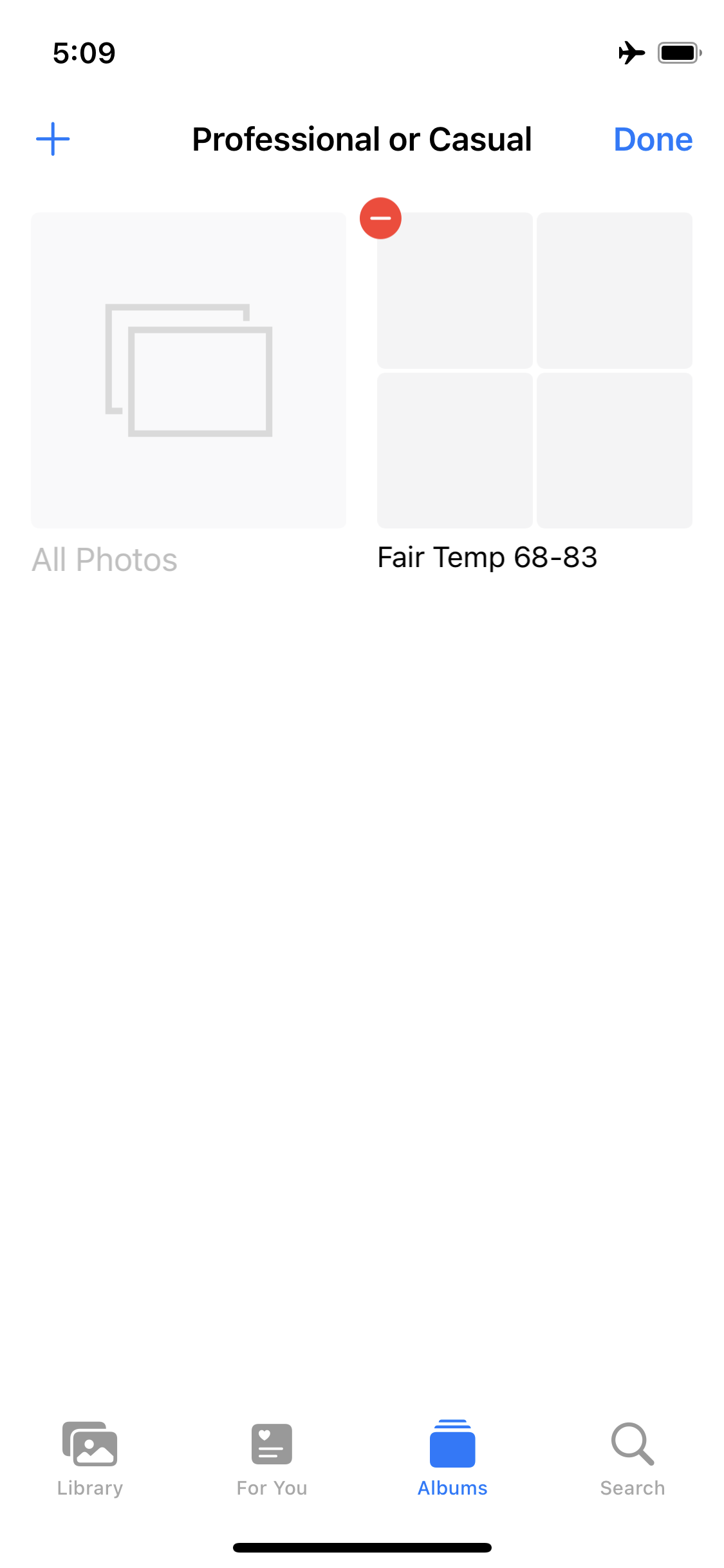Tap Done to exit album editing
Viewport: 724px width, 1568px height.
[653, 139]
